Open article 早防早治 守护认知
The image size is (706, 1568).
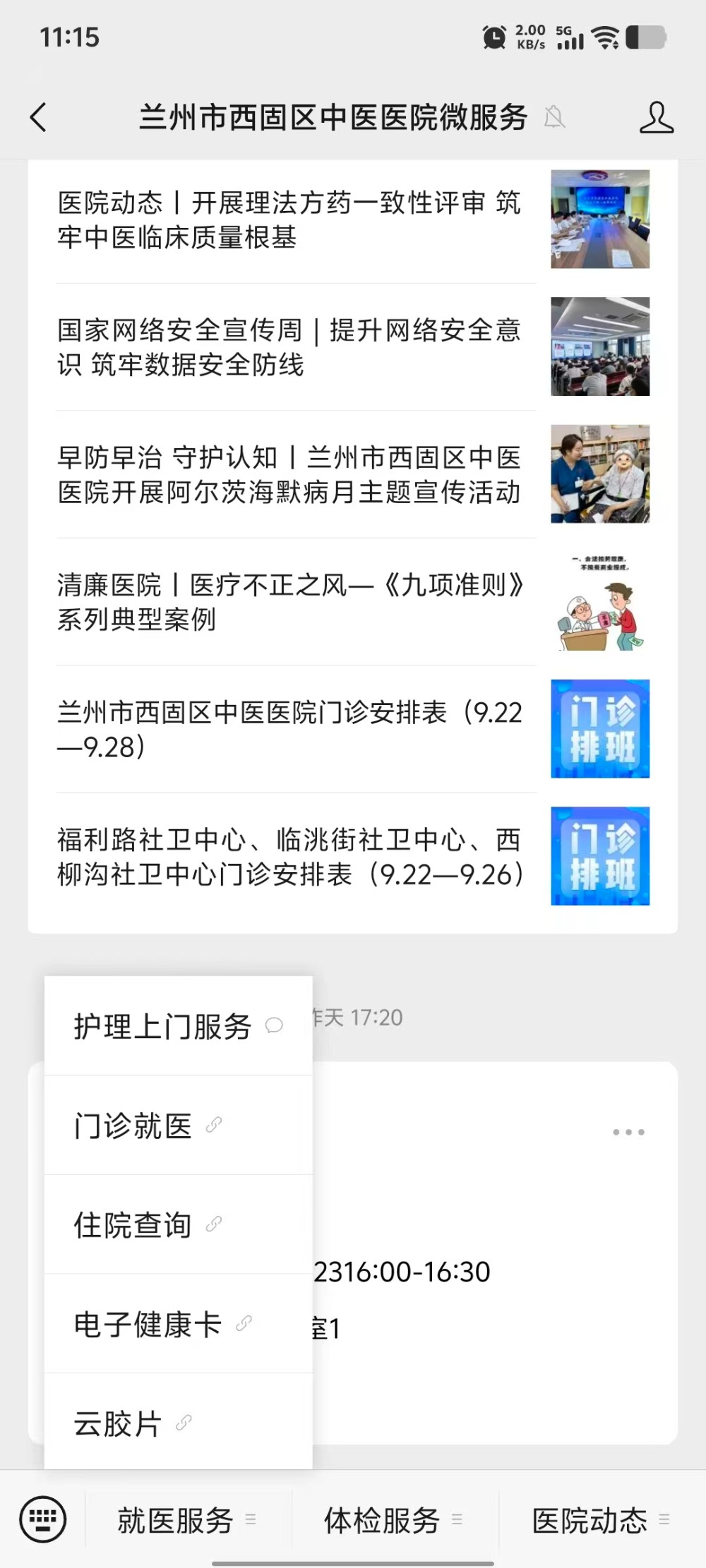pos(289,474)
